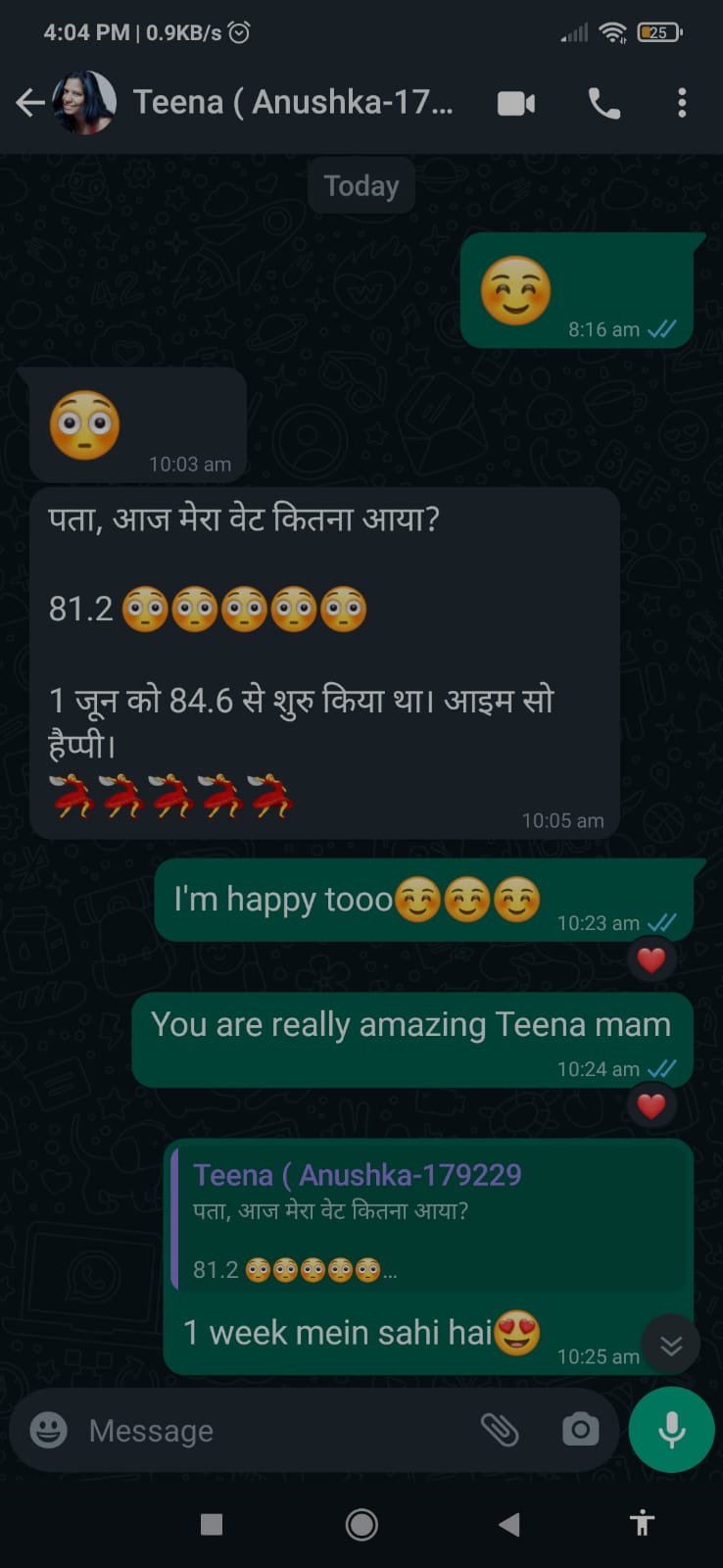Viewport: 723px width, 1568px height.
Task: Open recent apps via square button
Action: tap(212, 1524)
